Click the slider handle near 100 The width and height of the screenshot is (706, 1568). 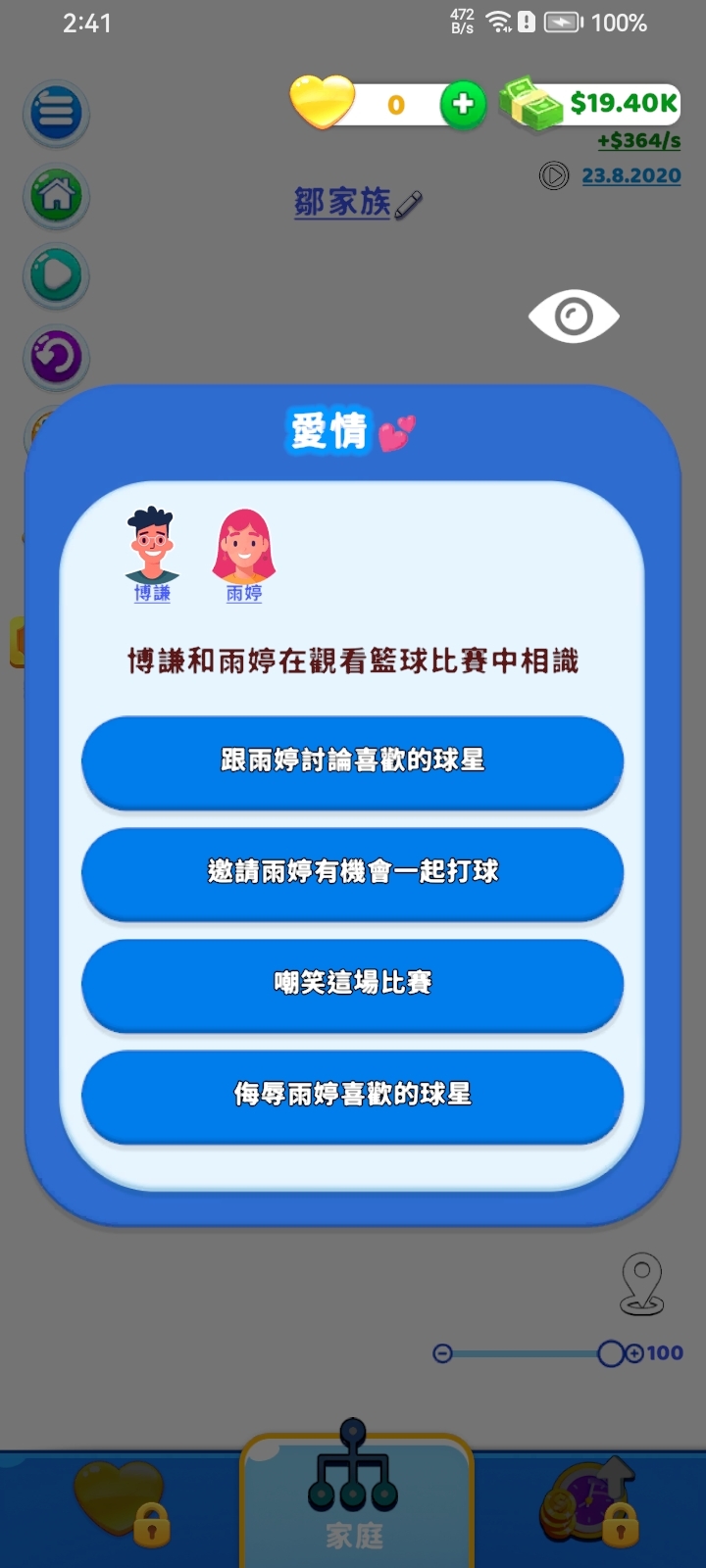pyautogui.click(x=610, y=1352)
